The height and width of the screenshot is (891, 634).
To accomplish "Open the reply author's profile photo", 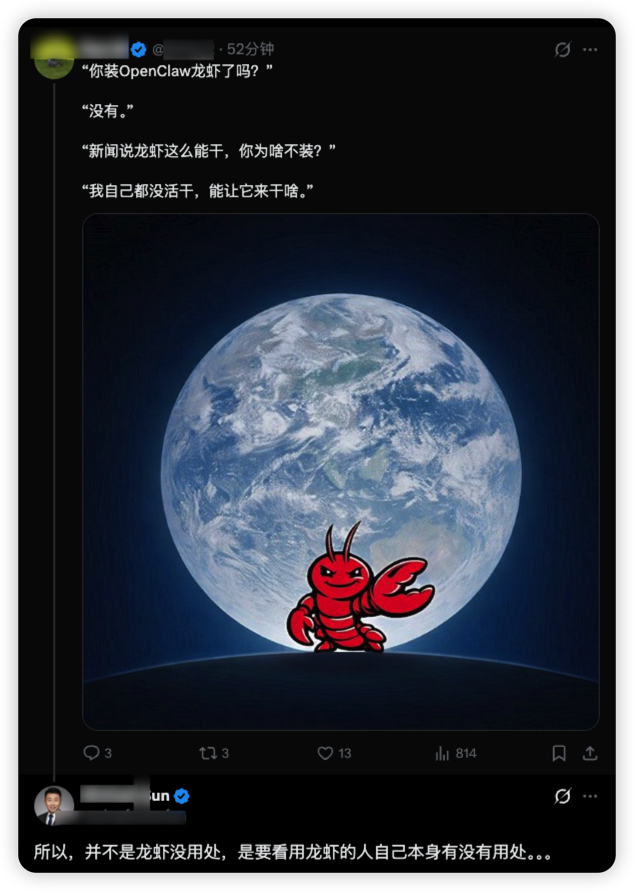I will pyautogui.click(x=54, y=805).
